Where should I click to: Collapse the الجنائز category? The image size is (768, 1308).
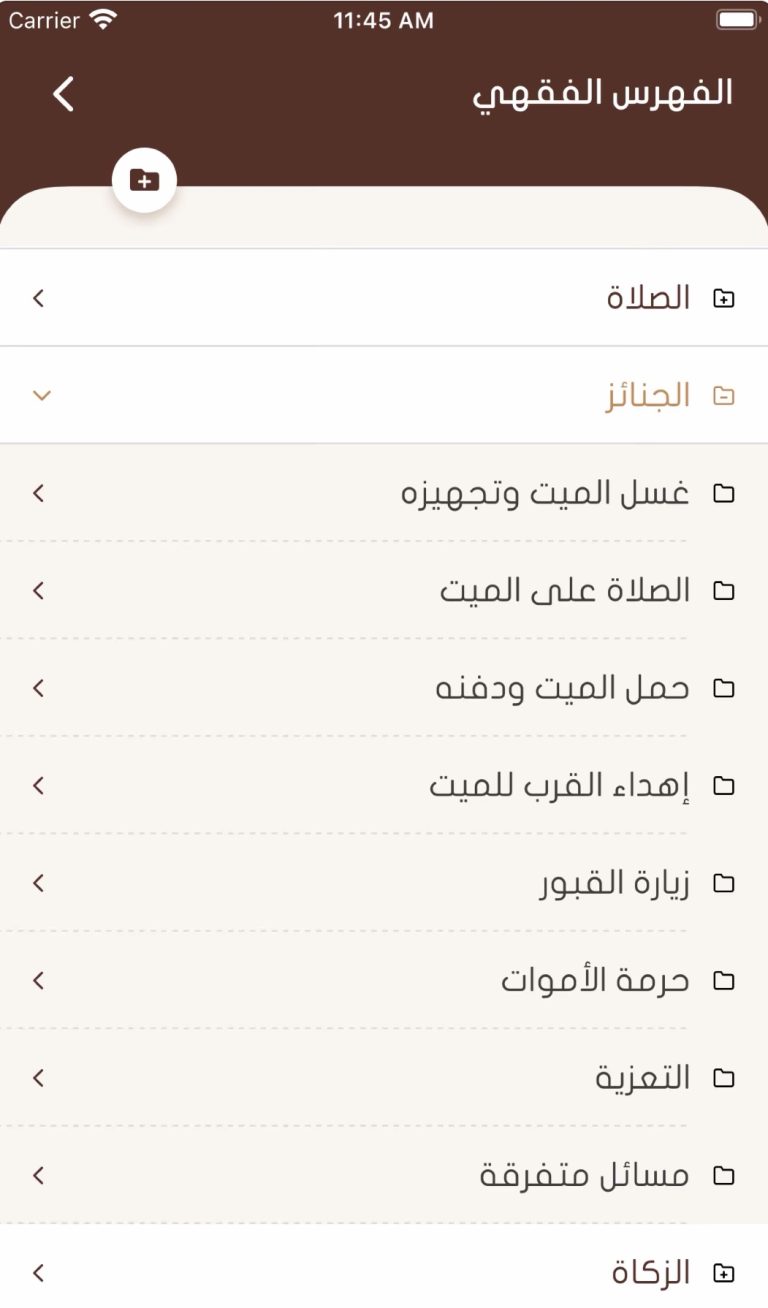(647, 396)
